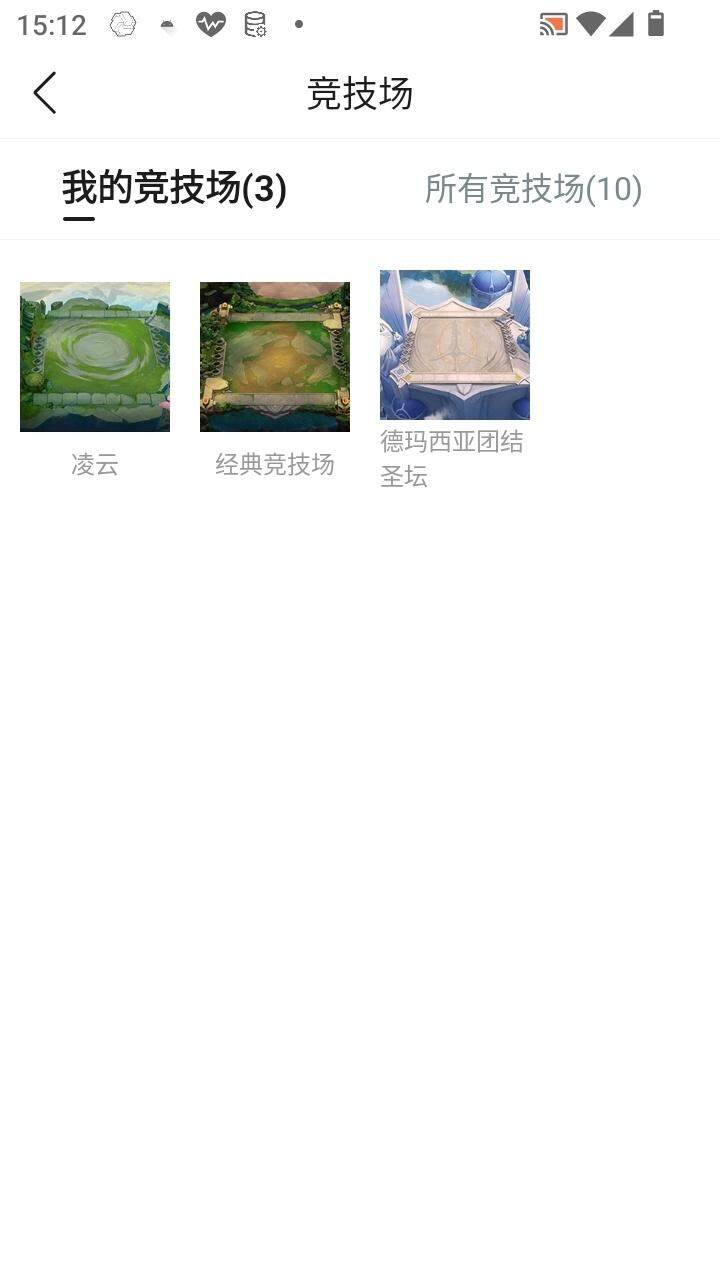Switch to the 所有竞技场(10) tab
This screenshot has height=1280, width=720.
(533, 188)
